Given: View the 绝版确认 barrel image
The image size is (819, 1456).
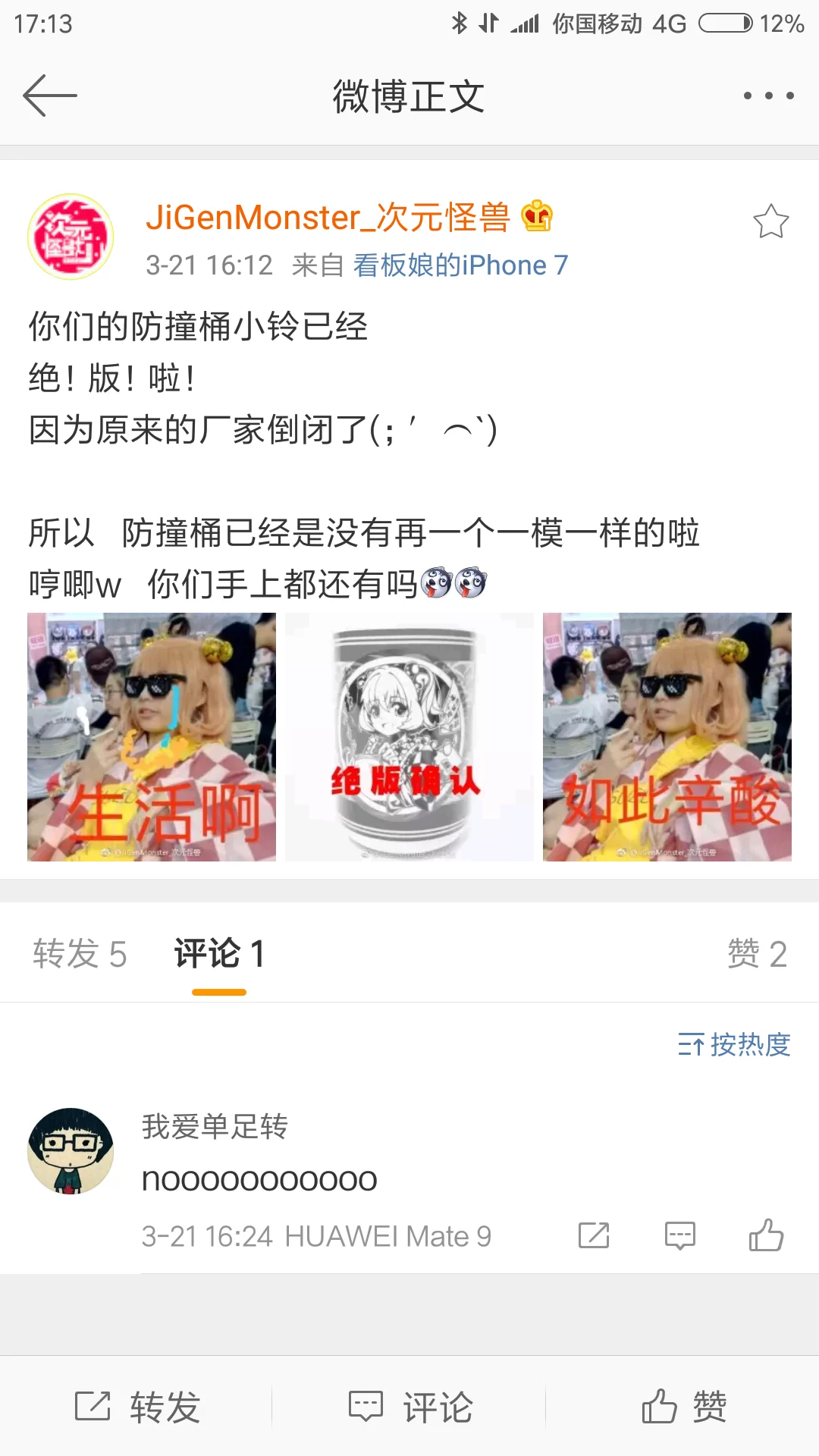Looking at the screenshot, I should 409,736.
